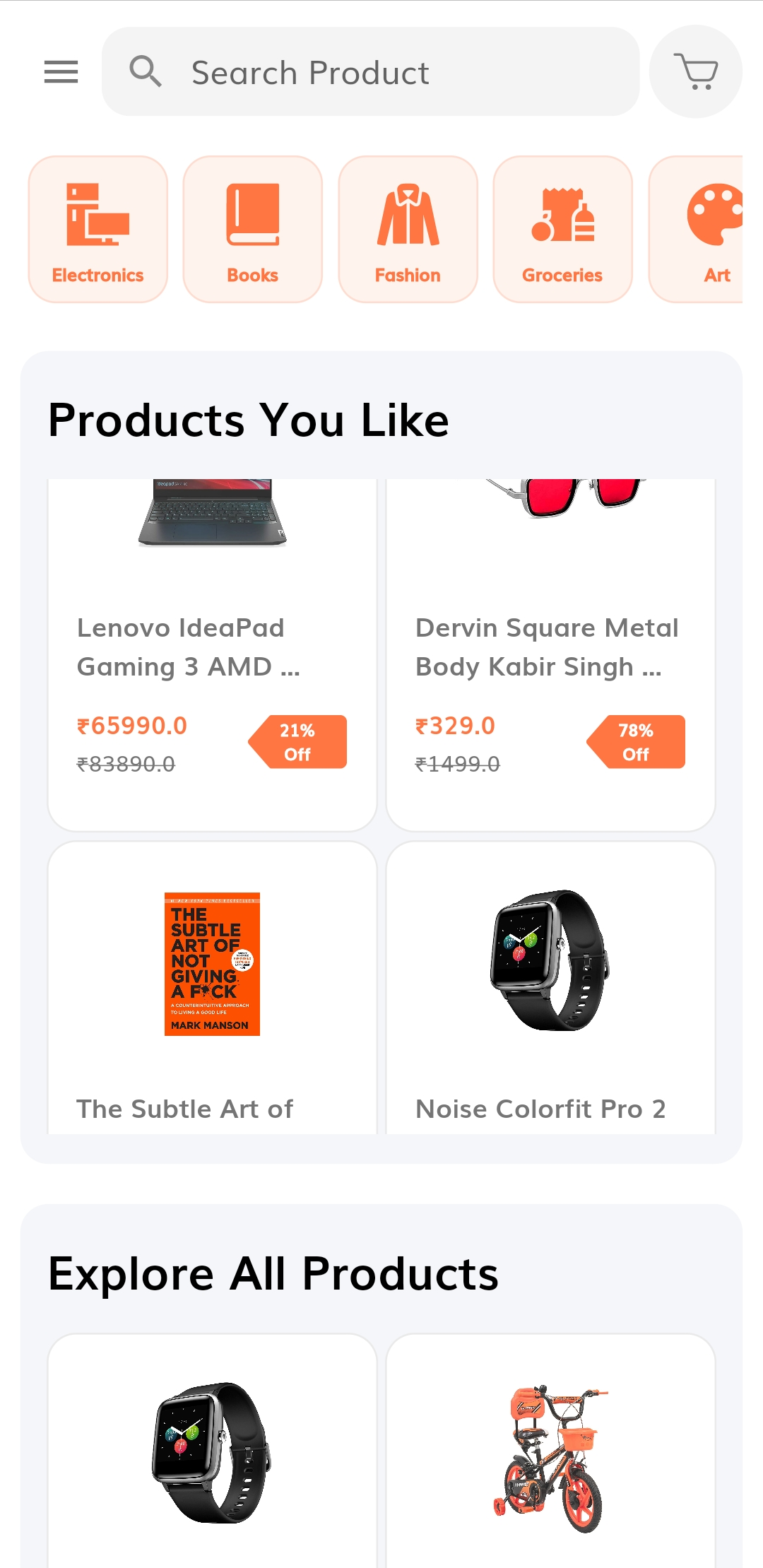View Noise Colorfit Pro 2 smartwatch card

[550, 988]
